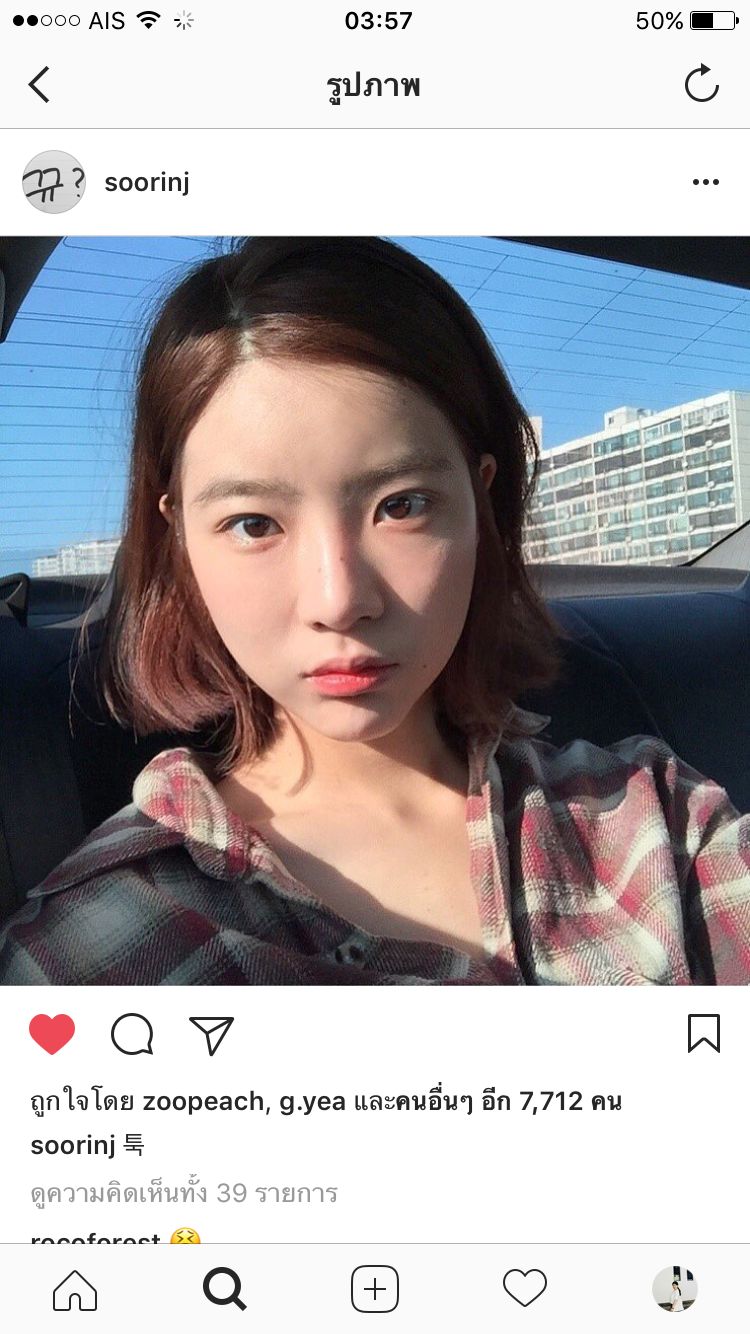This screenshot has height=1334, width=750.
Task: Open the Activity heart tab
Action: coord(525,1289)
